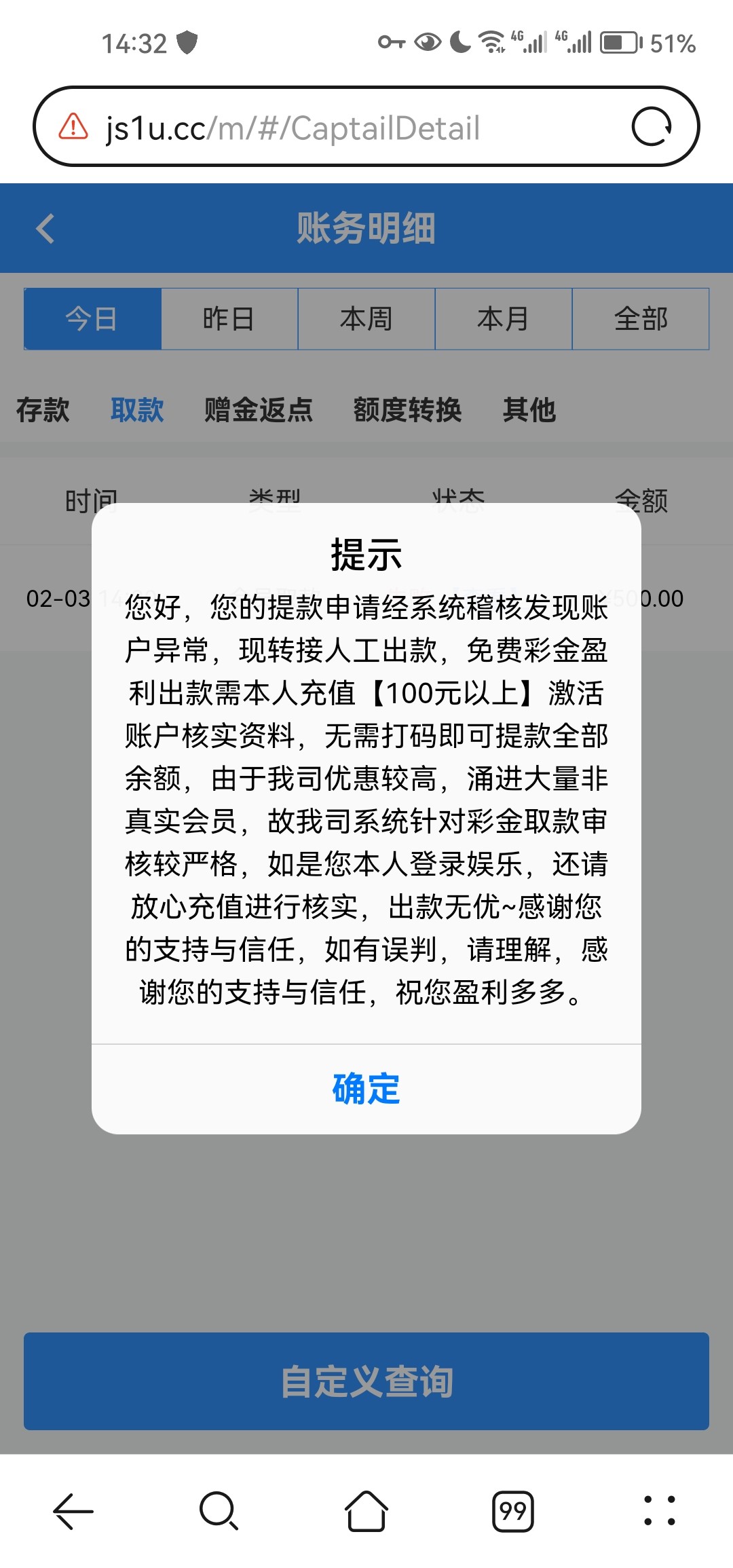Image resolution: width=733 pixels, height=1568 pixels.
Task: Open the 赠金返点 category
Action: coord(259,410)
